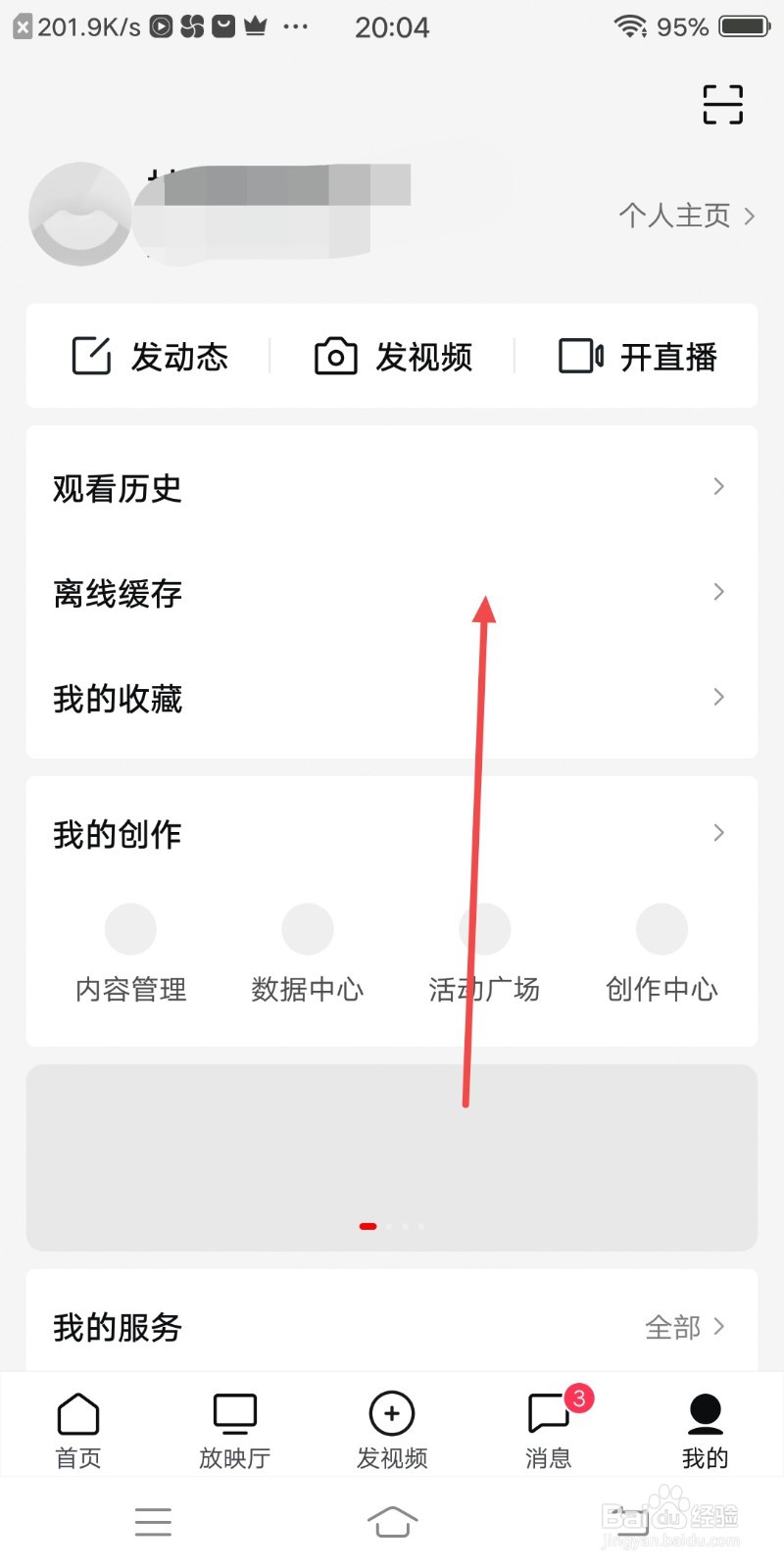Open 全部 next to 我的服务
The image size is (784, 1568).
pyautogui.click(x=674, y=1327)
